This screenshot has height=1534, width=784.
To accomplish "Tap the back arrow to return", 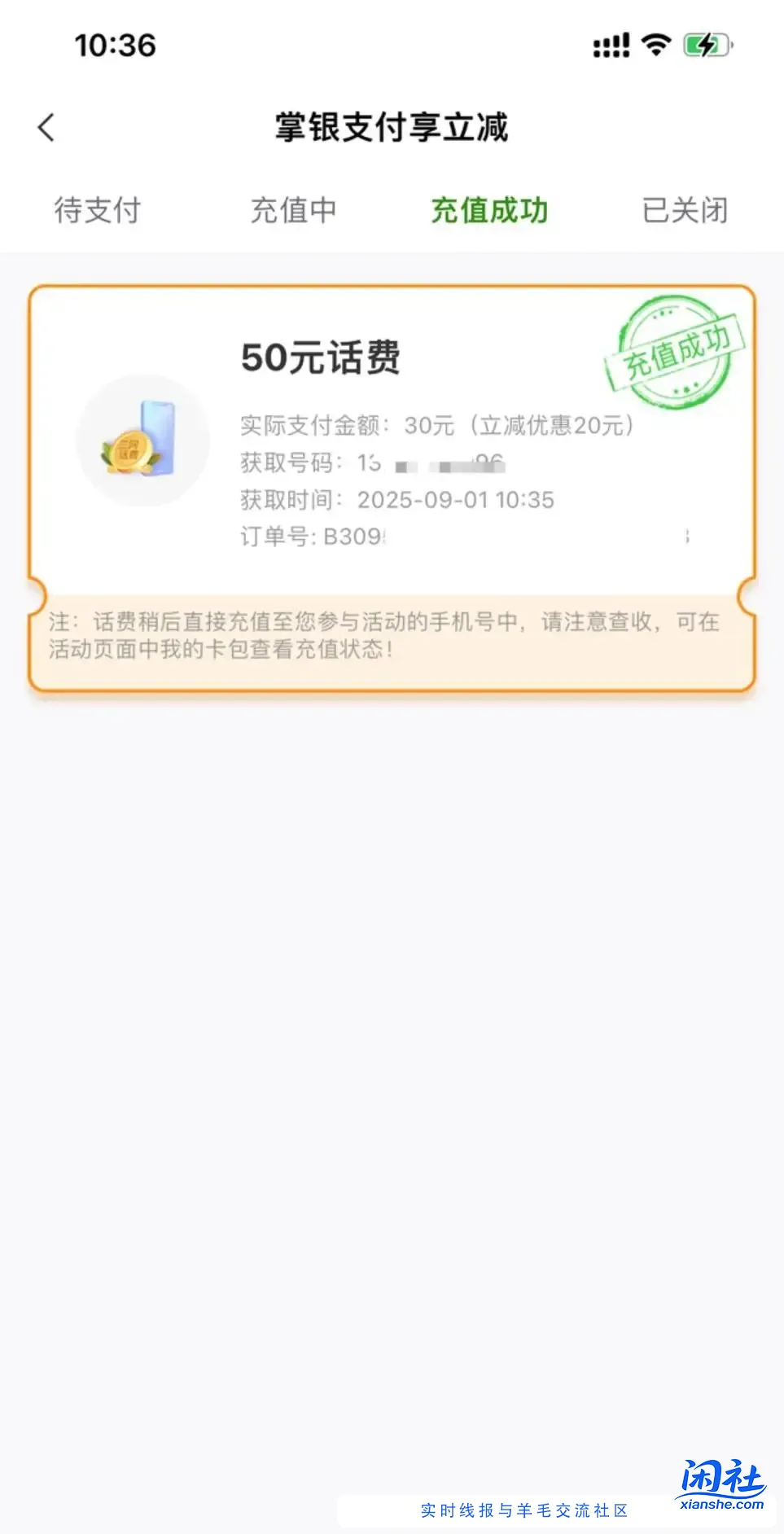I will 46,128.
